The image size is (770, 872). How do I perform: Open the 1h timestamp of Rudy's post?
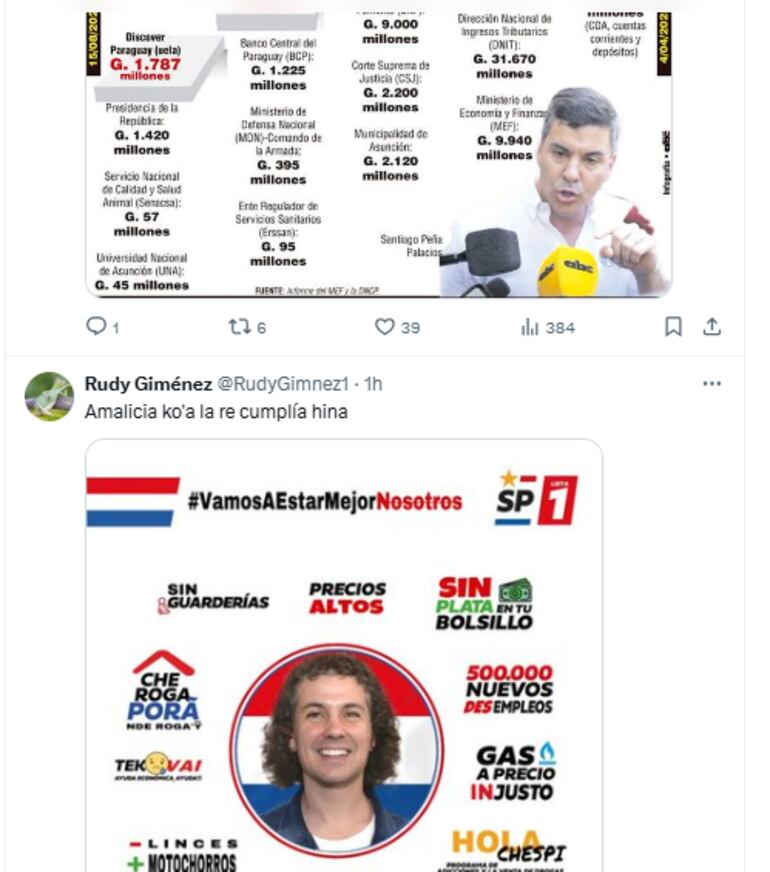click(x=373, y=384)
